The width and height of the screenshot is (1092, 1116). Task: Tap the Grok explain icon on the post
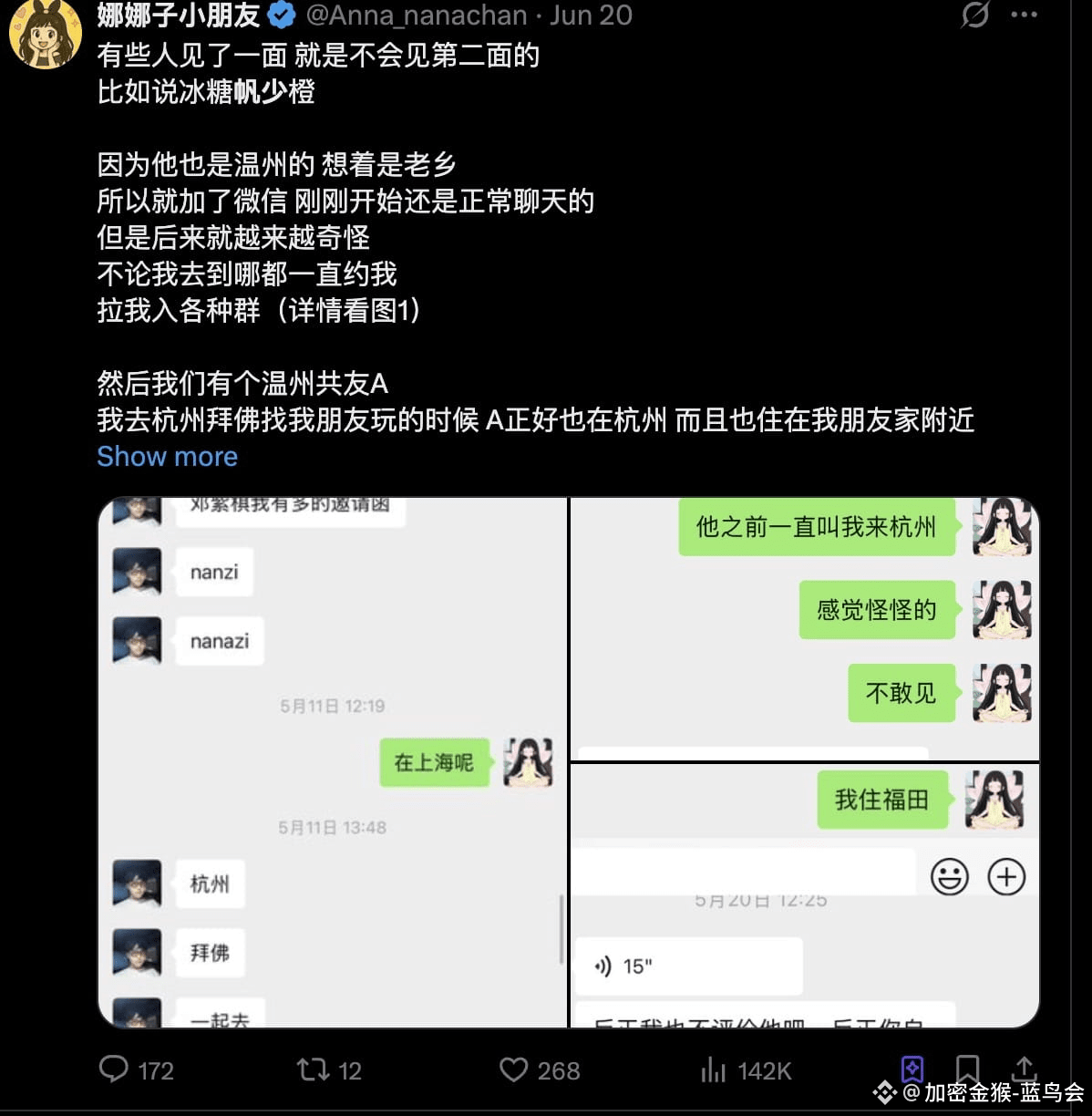click(x=975, y=15)
